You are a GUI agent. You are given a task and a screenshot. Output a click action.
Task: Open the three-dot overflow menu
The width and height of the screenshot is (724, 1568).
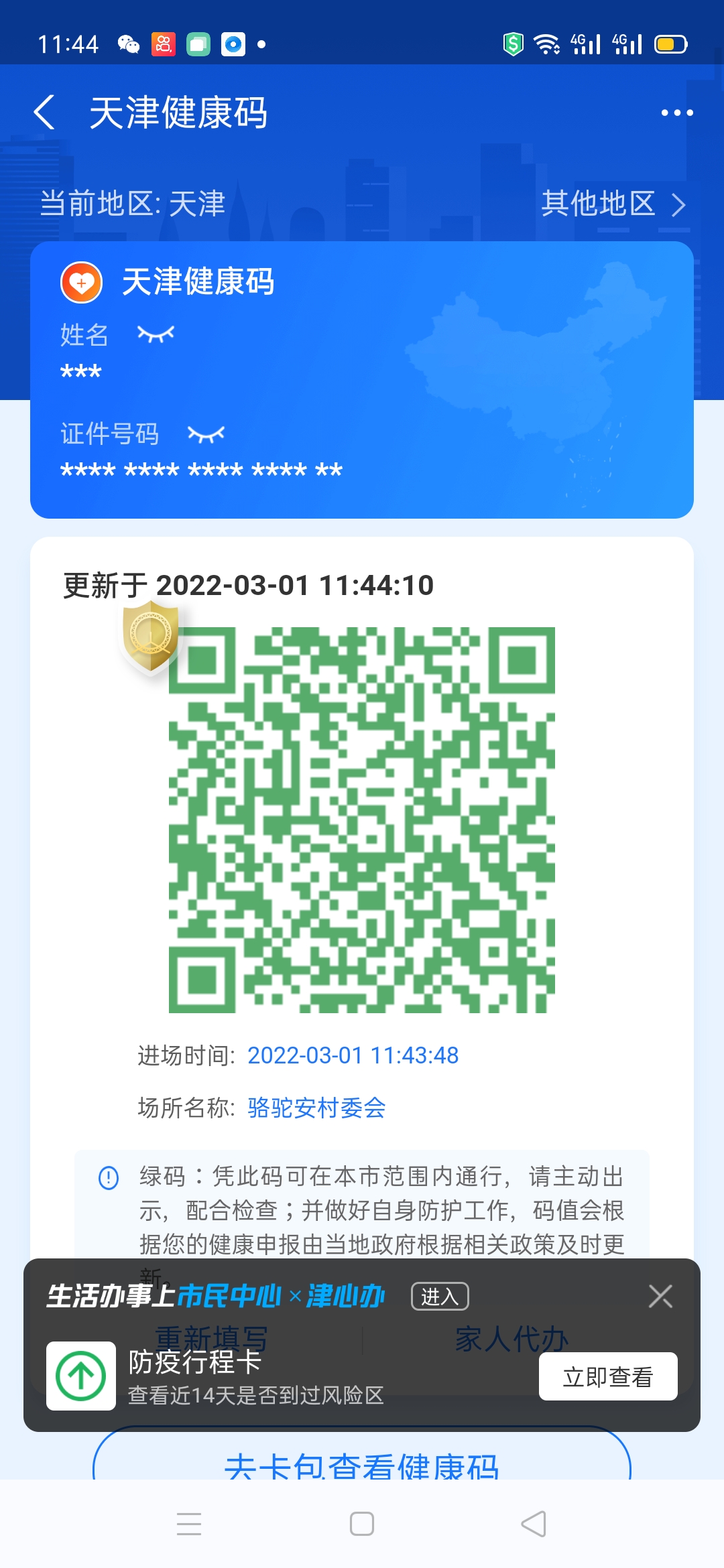click(676, 113)
